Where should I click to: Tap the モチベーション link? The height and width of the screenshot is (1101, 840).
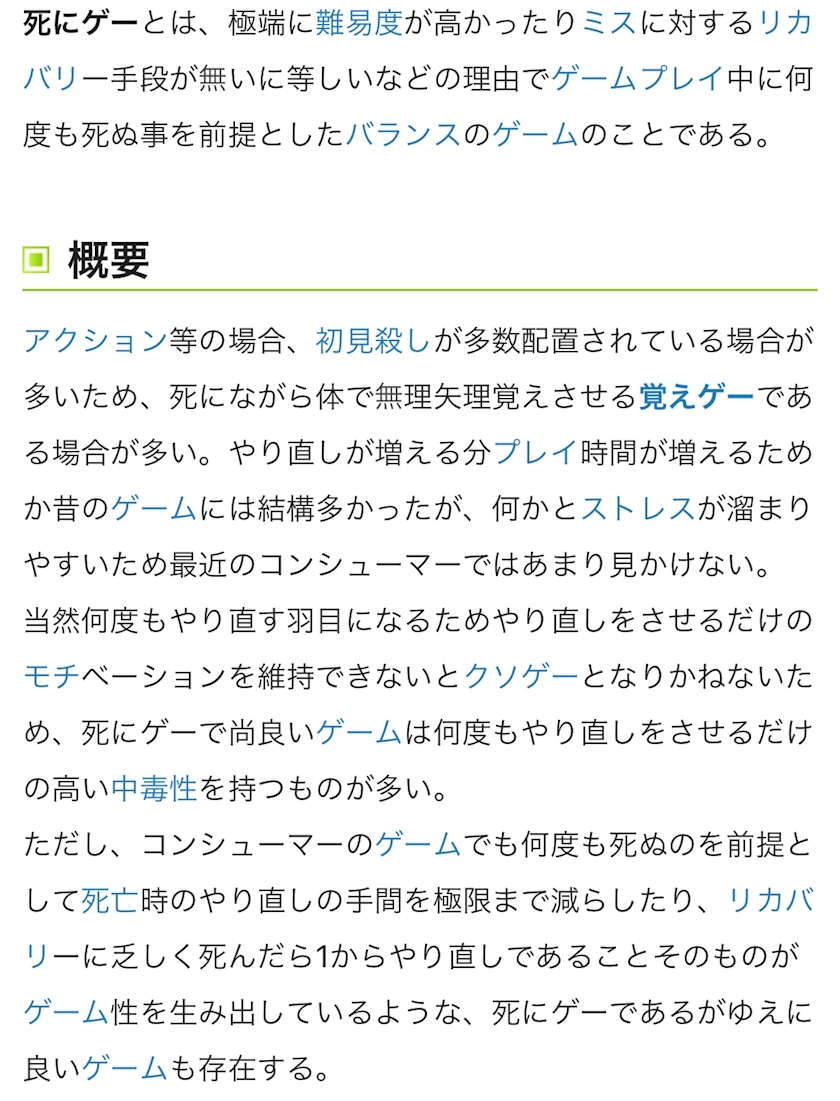point(52,676)
